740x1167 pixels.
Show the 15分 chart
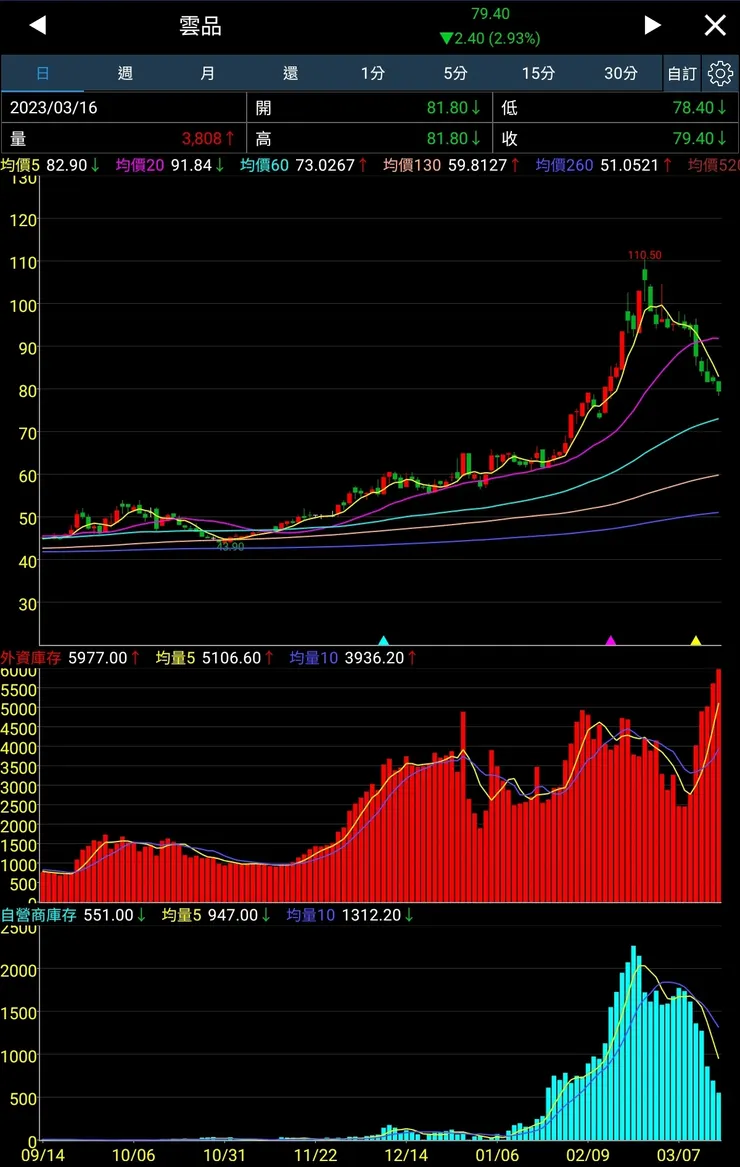tap(538, 73)
